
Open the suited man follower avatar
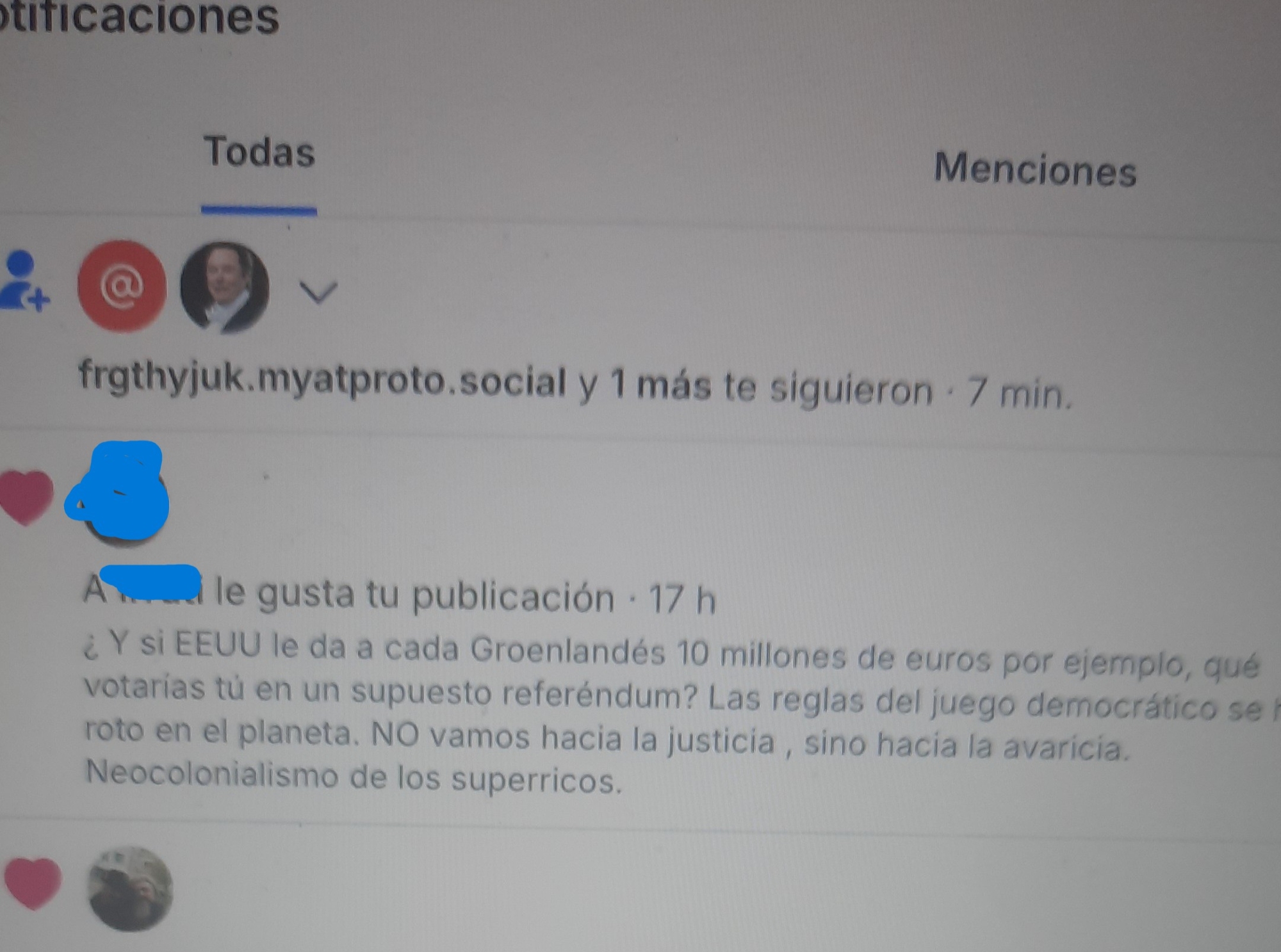224,287
